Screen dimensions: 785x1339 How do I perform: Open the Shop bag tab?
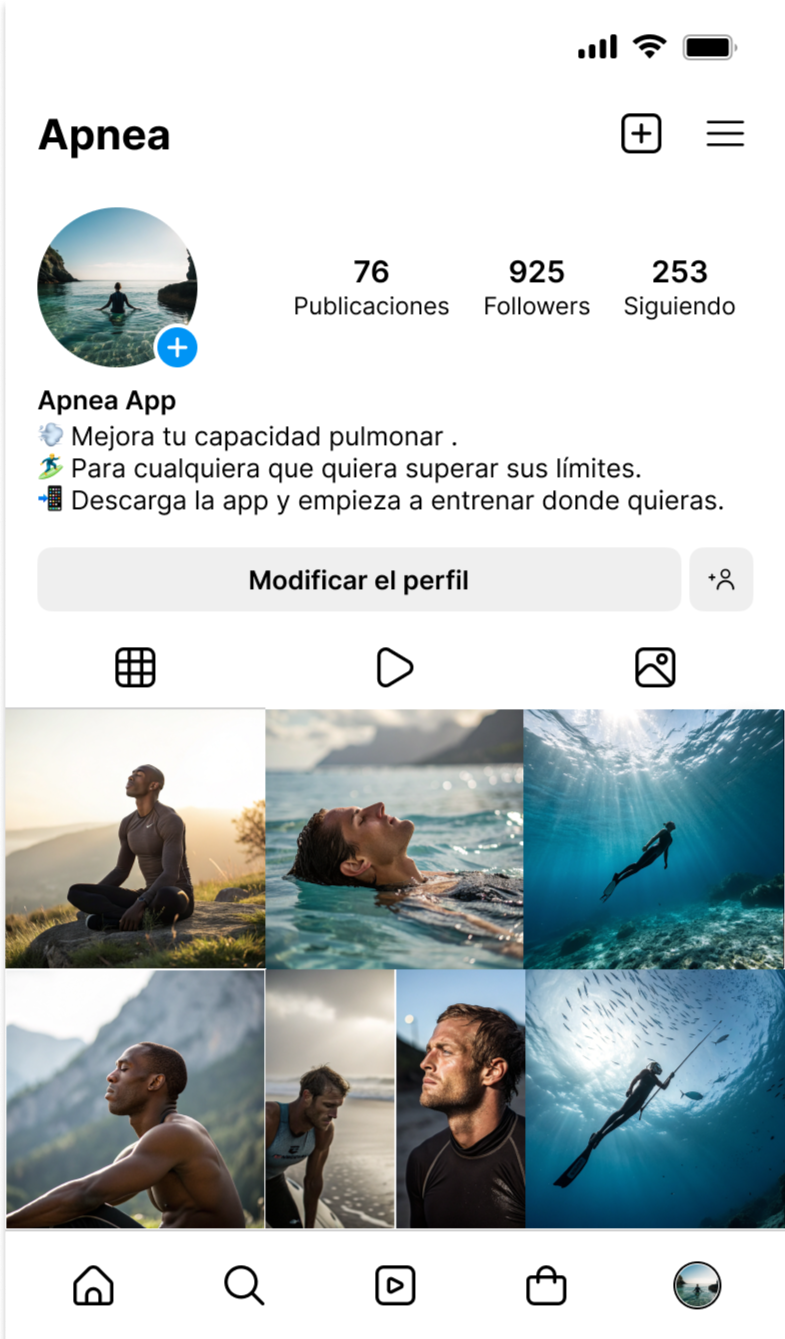click(546, 1285)
